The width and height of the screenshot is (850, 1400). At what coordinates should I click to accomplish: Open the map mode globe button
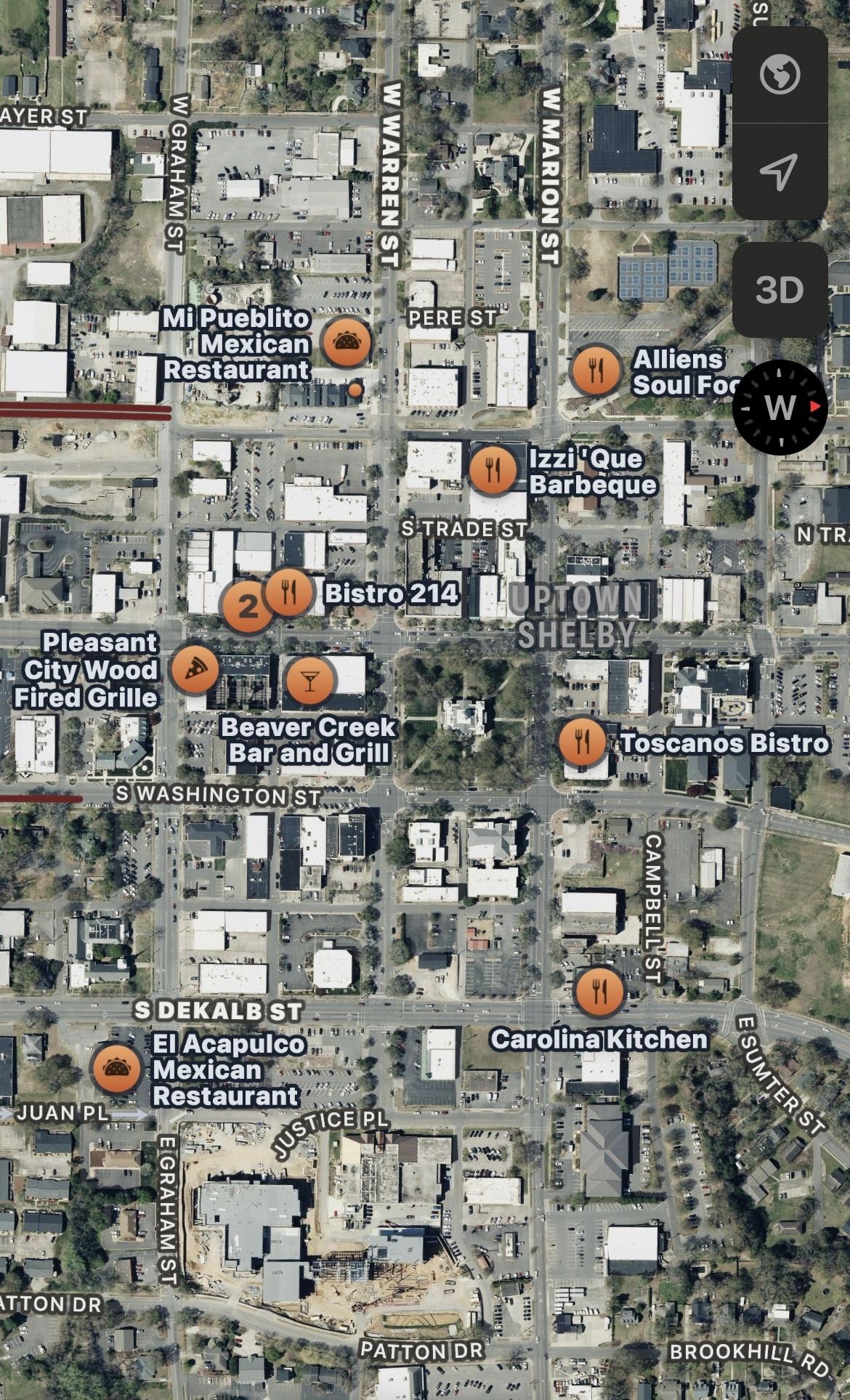click(x=780, y=74)
